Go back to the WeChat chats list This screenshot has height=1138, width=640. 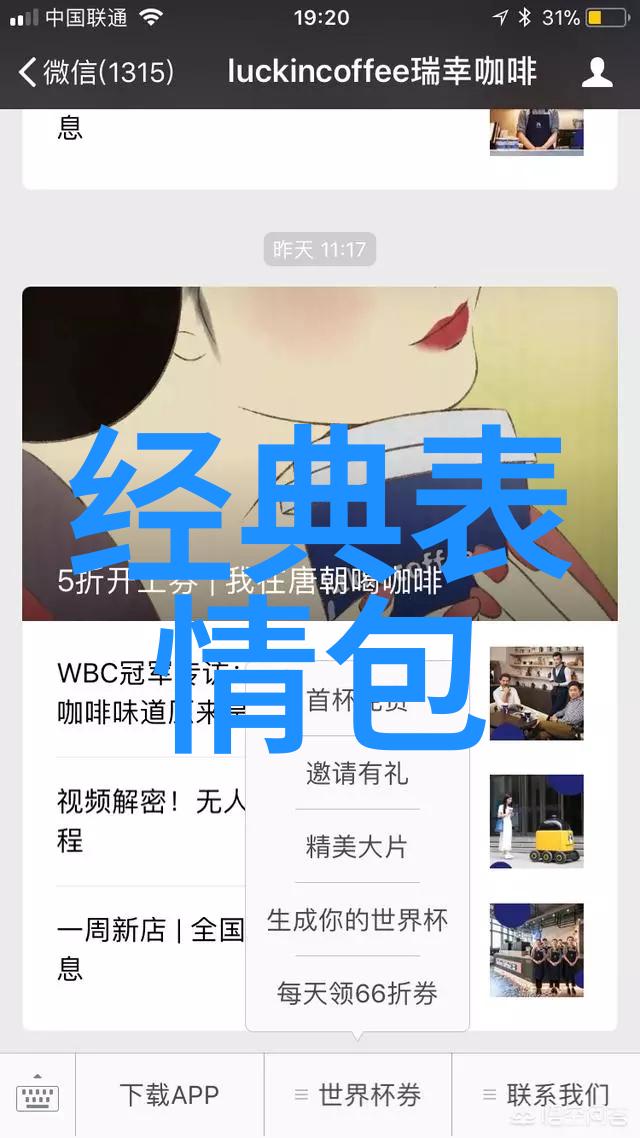[x=95, y=72]
